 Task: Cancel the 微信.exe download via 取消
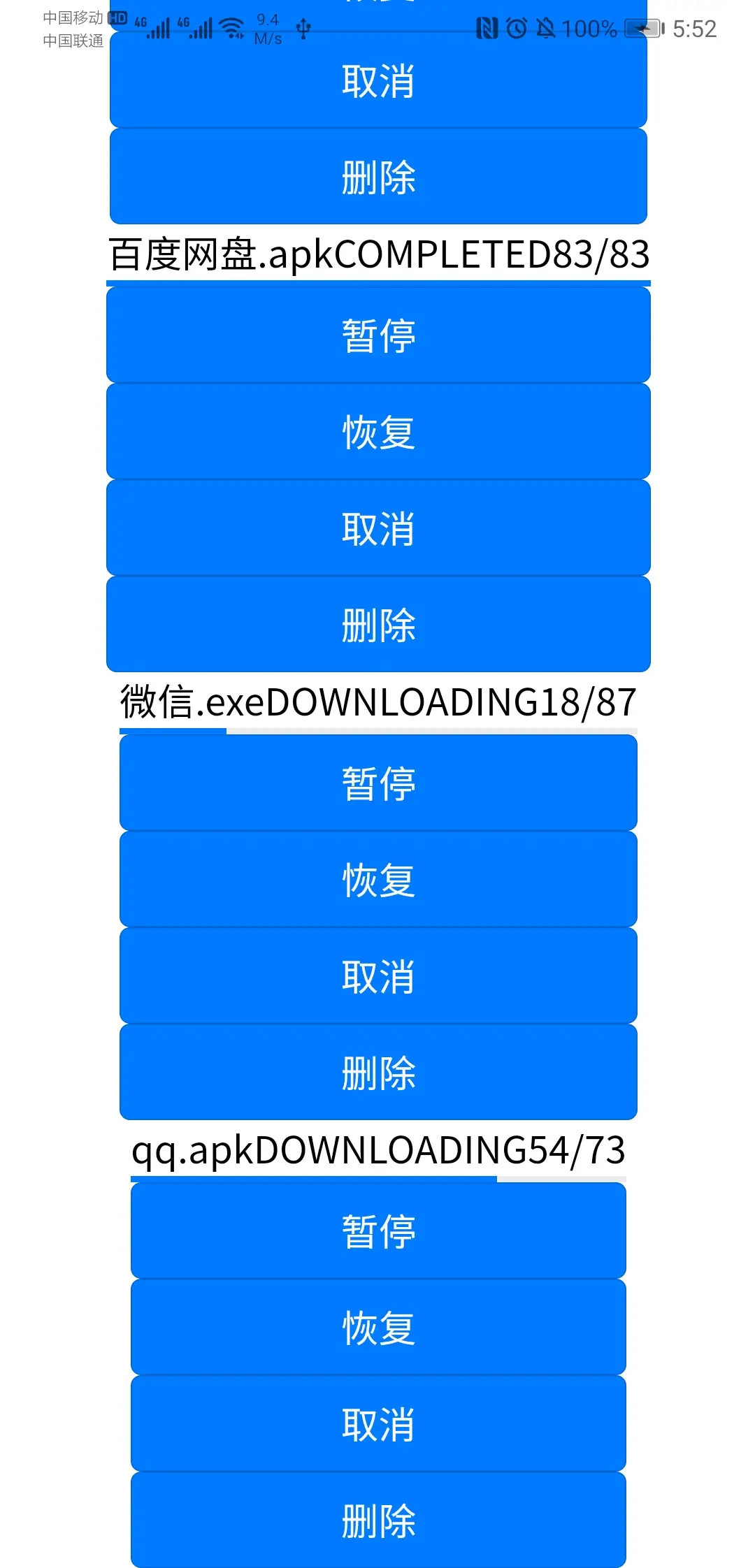pyautogui.click(x=378, y=976)
